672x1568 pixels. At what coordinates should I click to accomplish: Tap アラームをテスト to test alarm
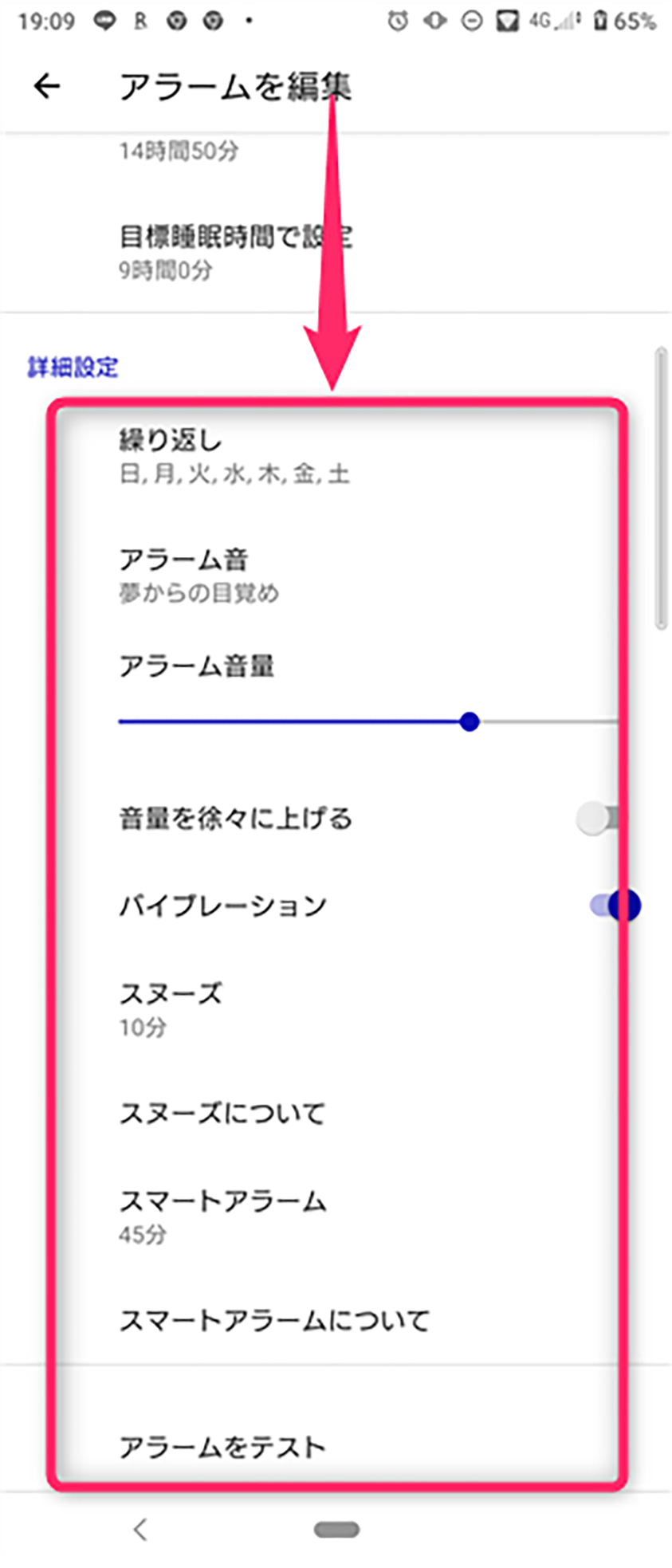coord(222,1447)
